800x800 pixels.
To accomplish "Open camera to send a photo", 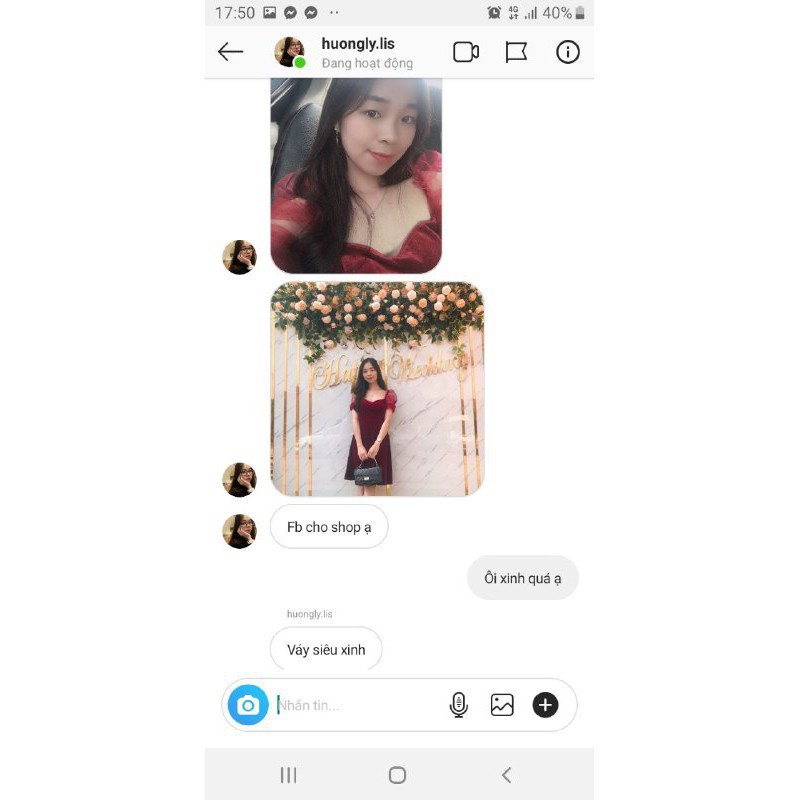I will pyautogui.click(x=248, y=705).
